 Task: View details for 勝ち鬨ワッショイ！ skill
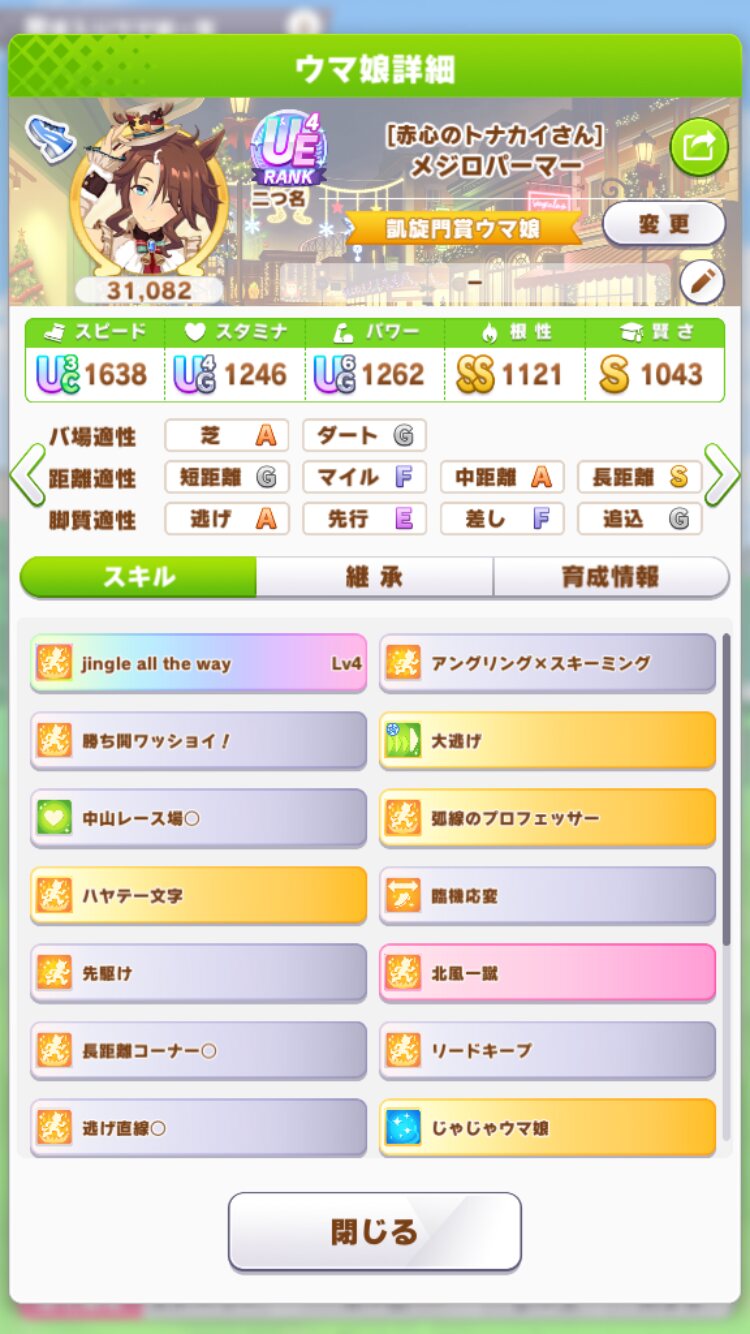198,741
